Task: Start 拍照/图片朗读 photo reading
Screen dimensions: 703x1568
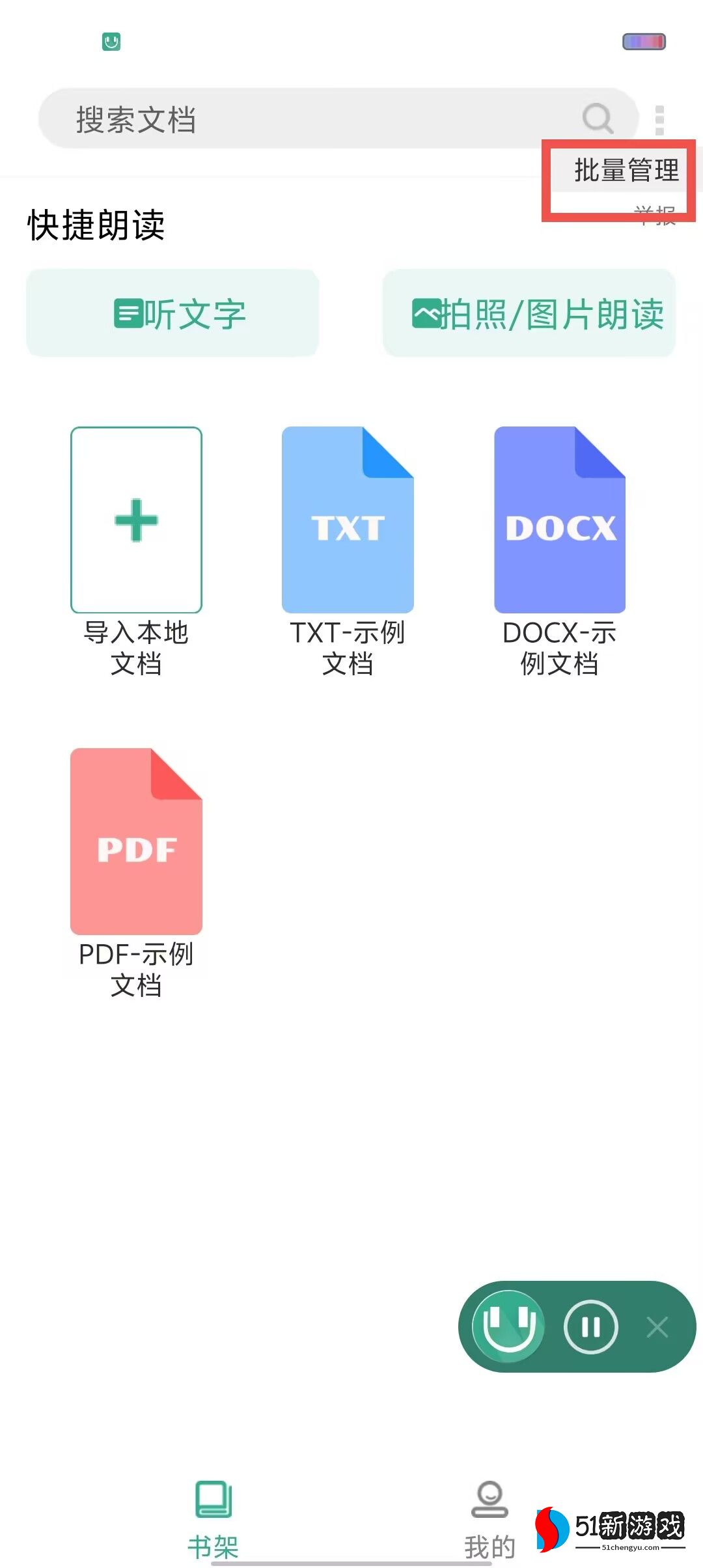Action: [x=529, y=313]
